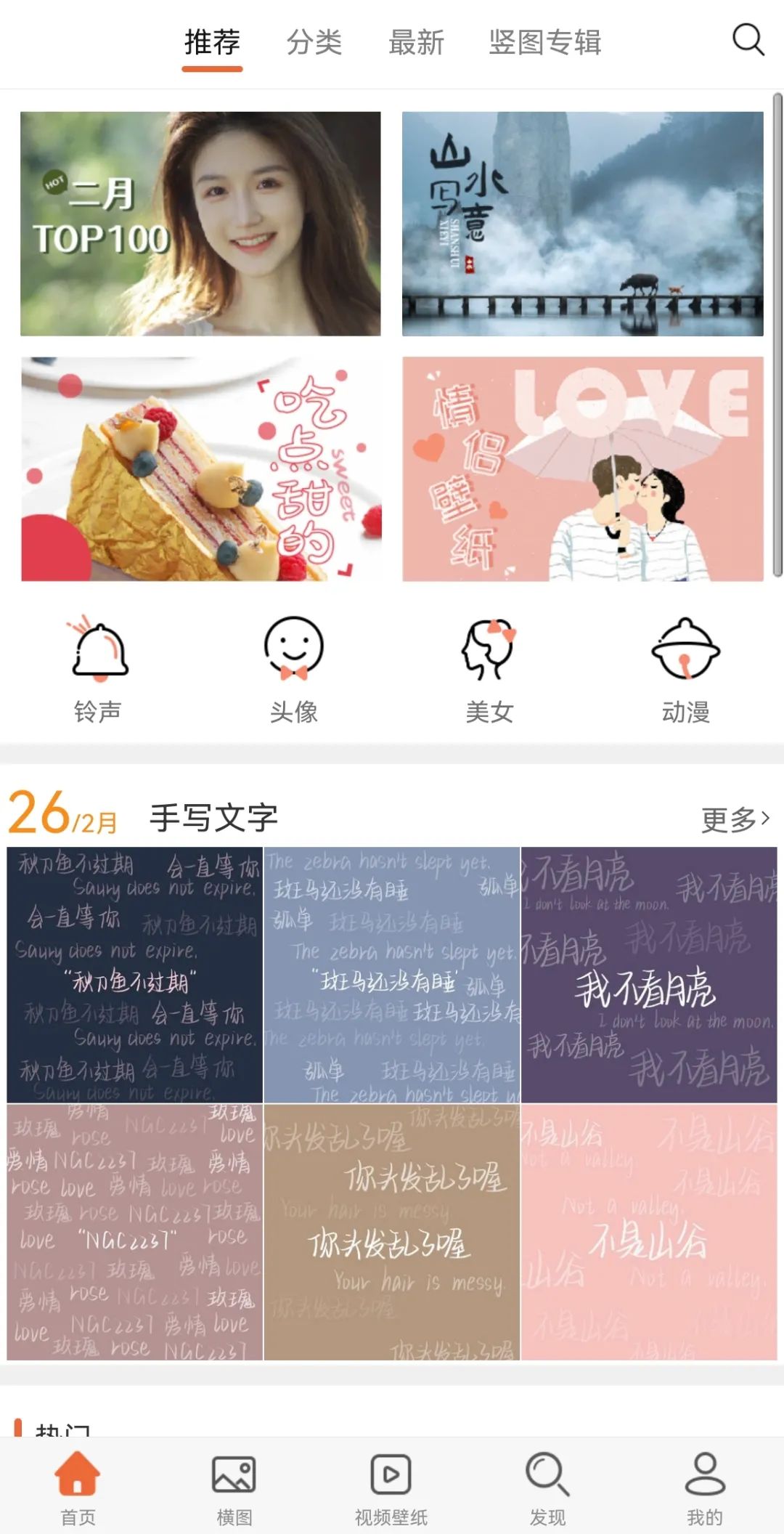Tap 更多 for more 手写文字 wallpapers
The image size is (784, 1534).
(x=735, y=819)
